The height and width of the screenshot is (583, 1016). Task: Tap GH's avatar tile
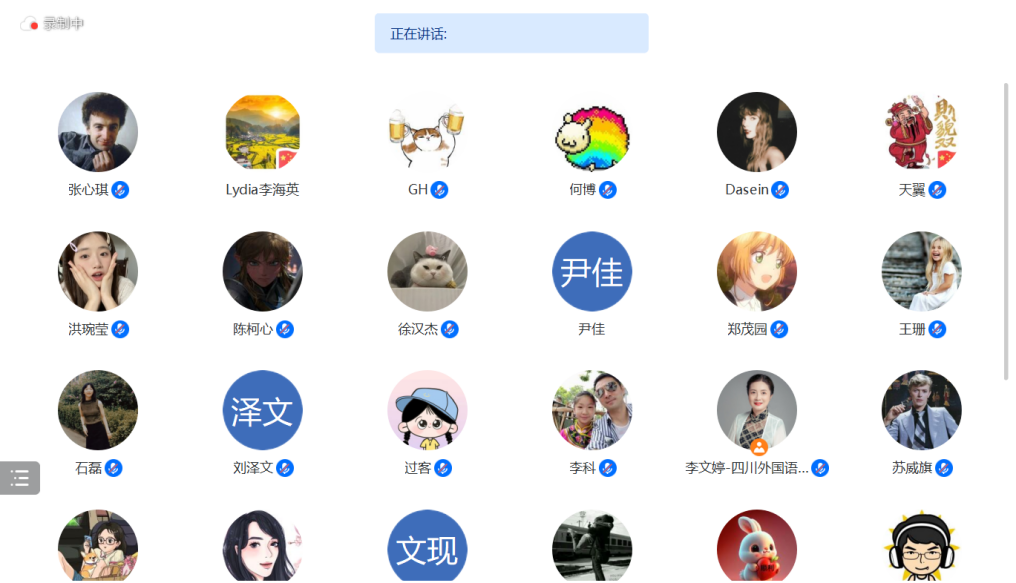point(427,132)
